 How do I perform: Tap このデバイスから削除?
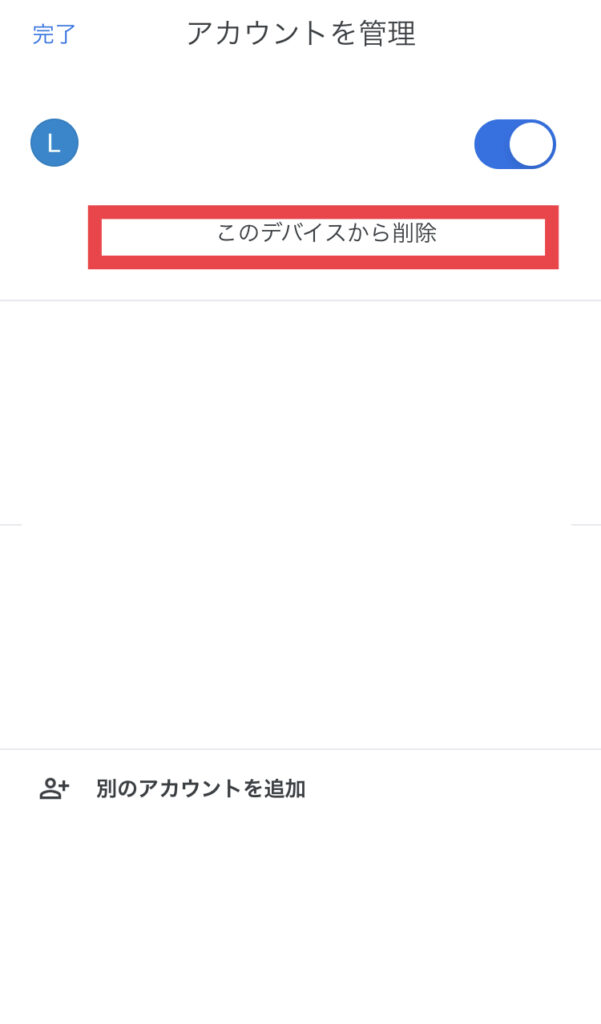326,235
